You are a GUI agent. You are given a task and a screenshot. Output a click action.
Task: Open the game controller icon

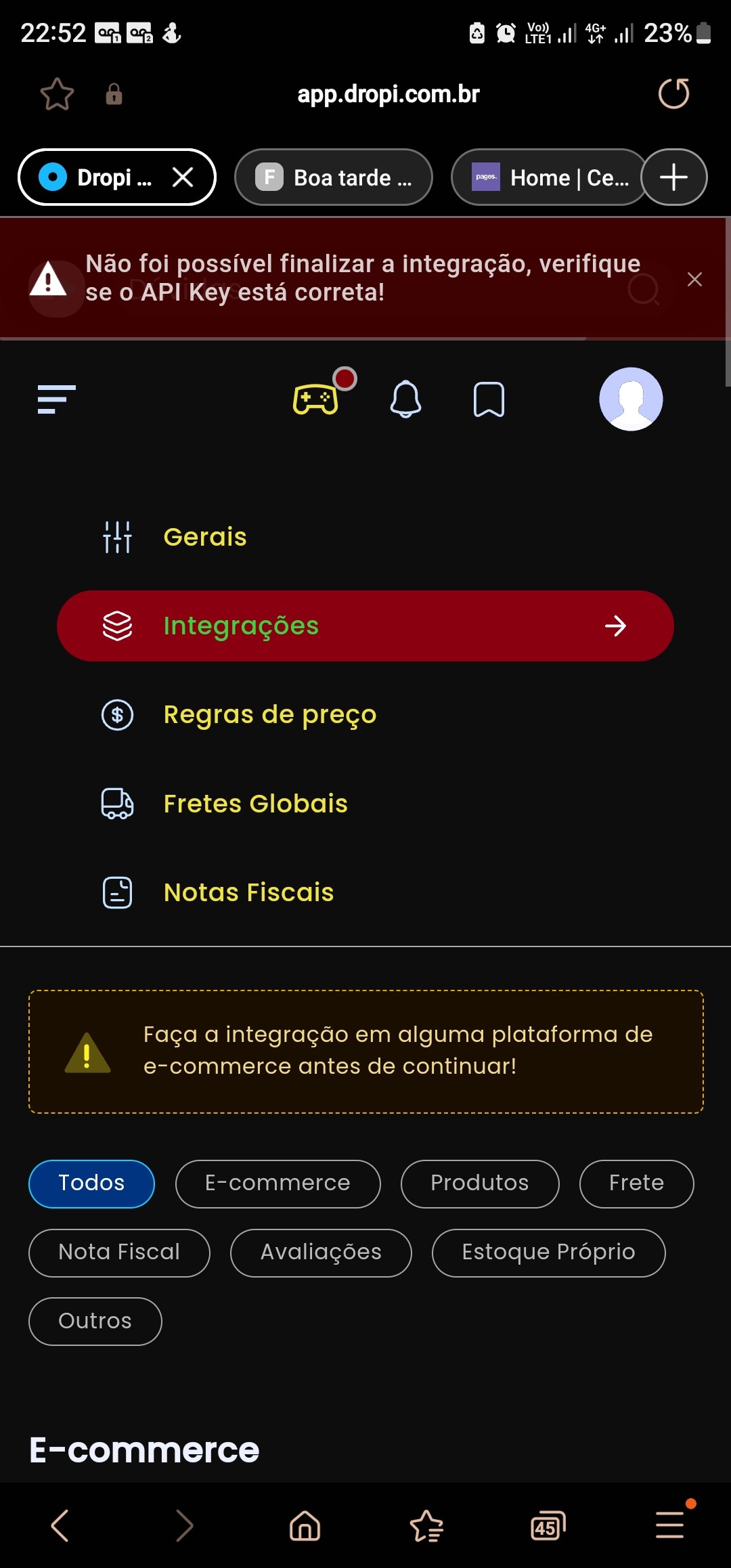click(x=315, y=399)
